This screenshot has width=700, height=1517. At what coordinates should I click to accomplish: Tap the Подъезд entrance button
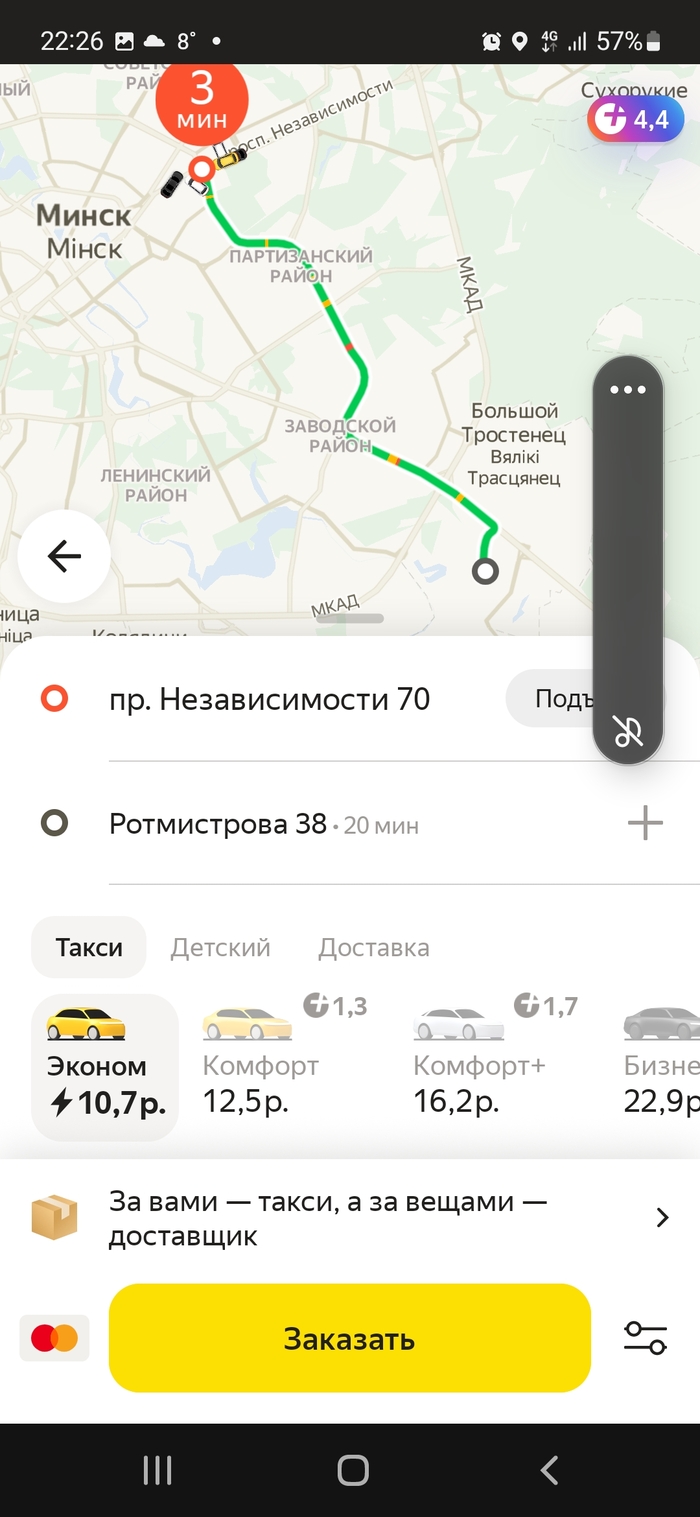(x=552, y=699)
